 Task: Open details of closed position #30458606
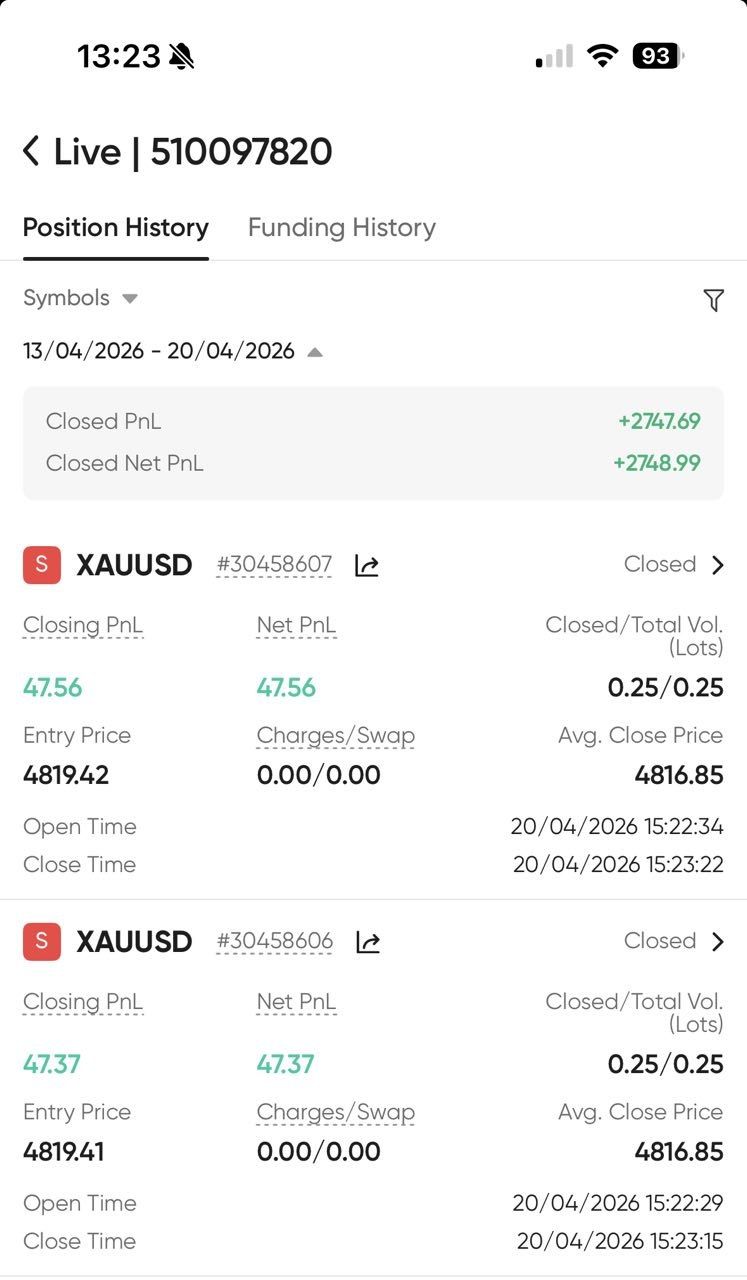pos(673,941)
